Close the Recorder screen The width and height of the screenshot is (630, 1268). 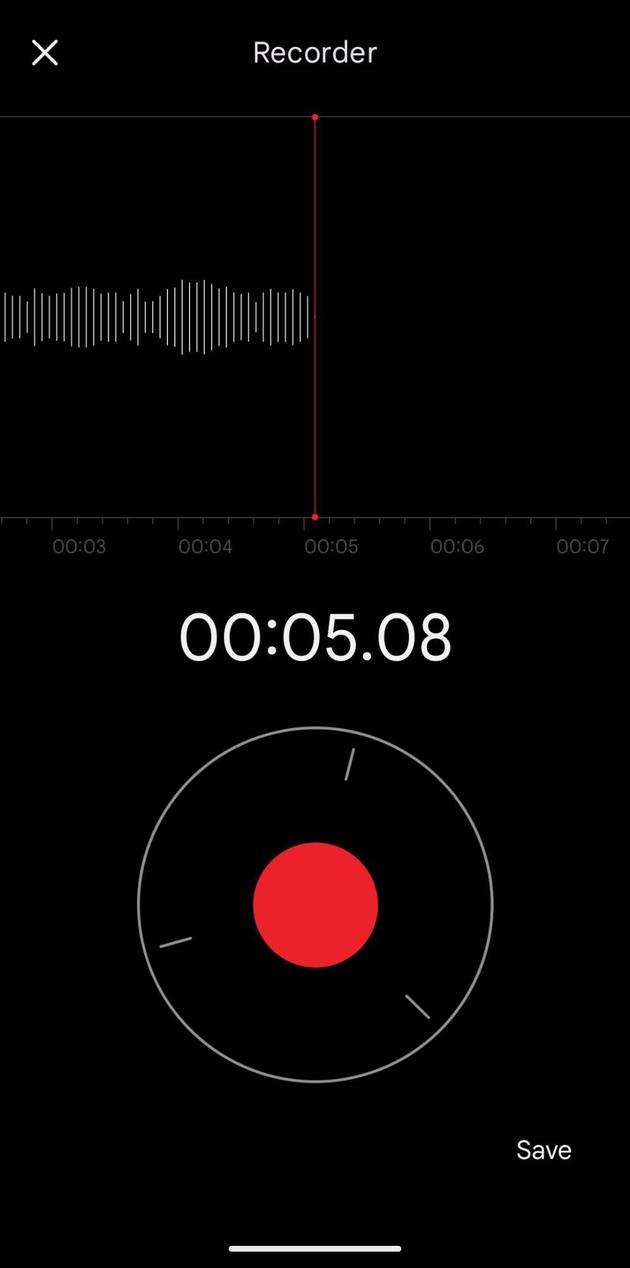pos(45,53)
